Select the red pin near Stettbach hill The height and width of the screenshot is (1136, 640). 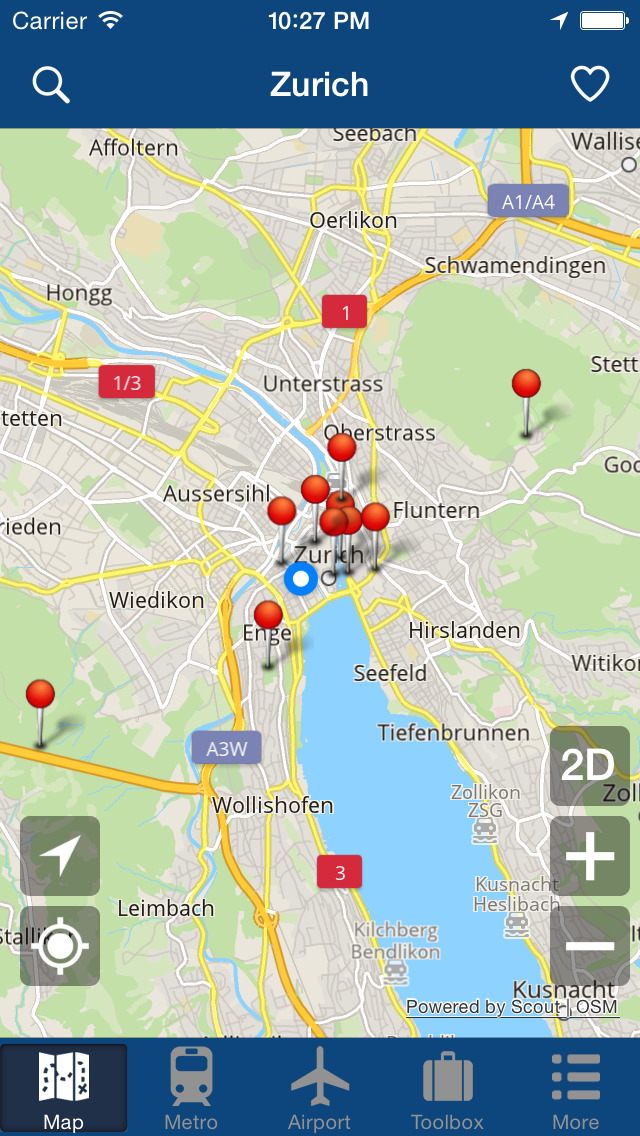click(x=526, y=384)
